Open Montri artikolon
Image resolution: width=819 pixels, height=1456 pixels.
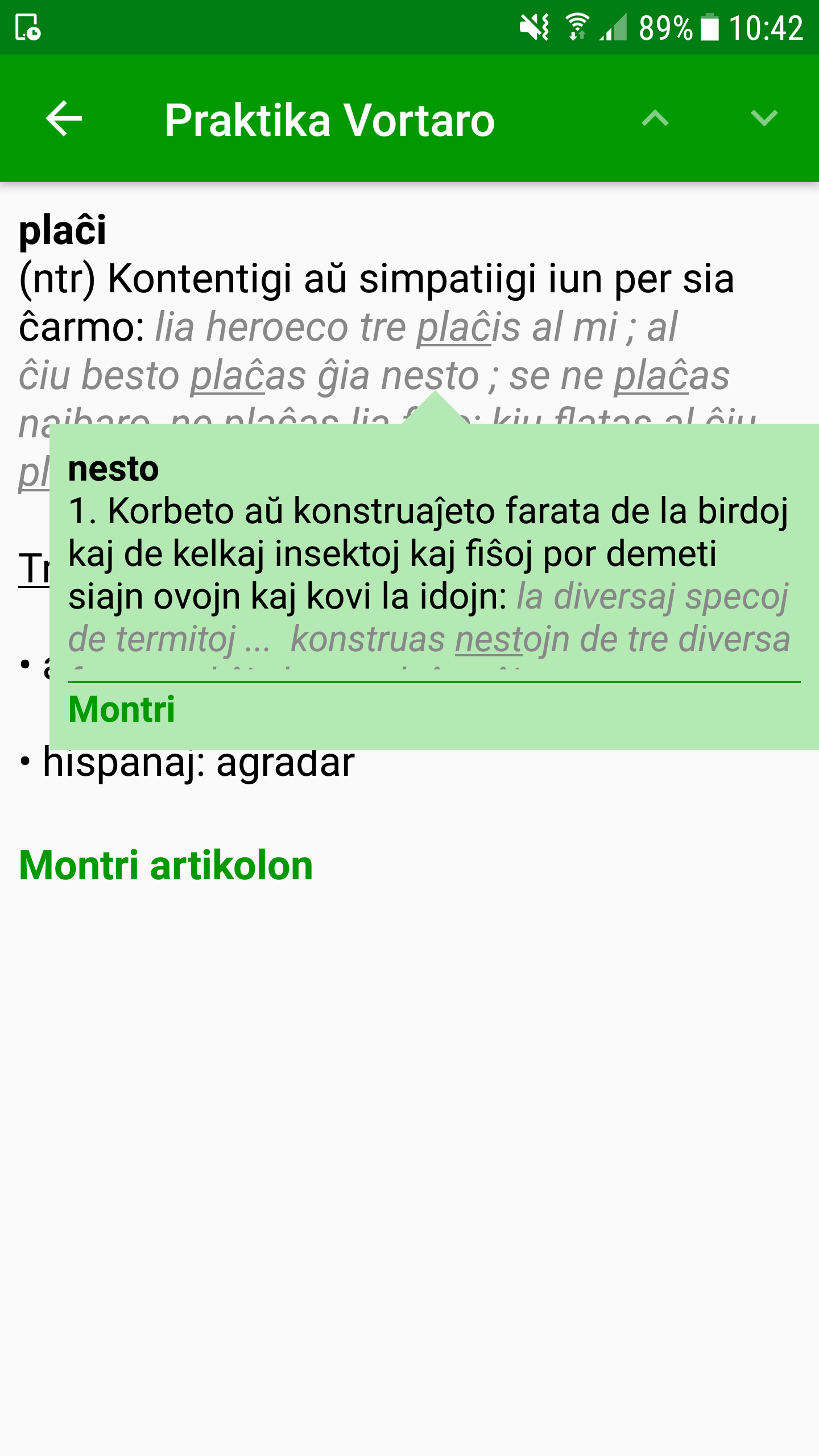pos(166,866)
